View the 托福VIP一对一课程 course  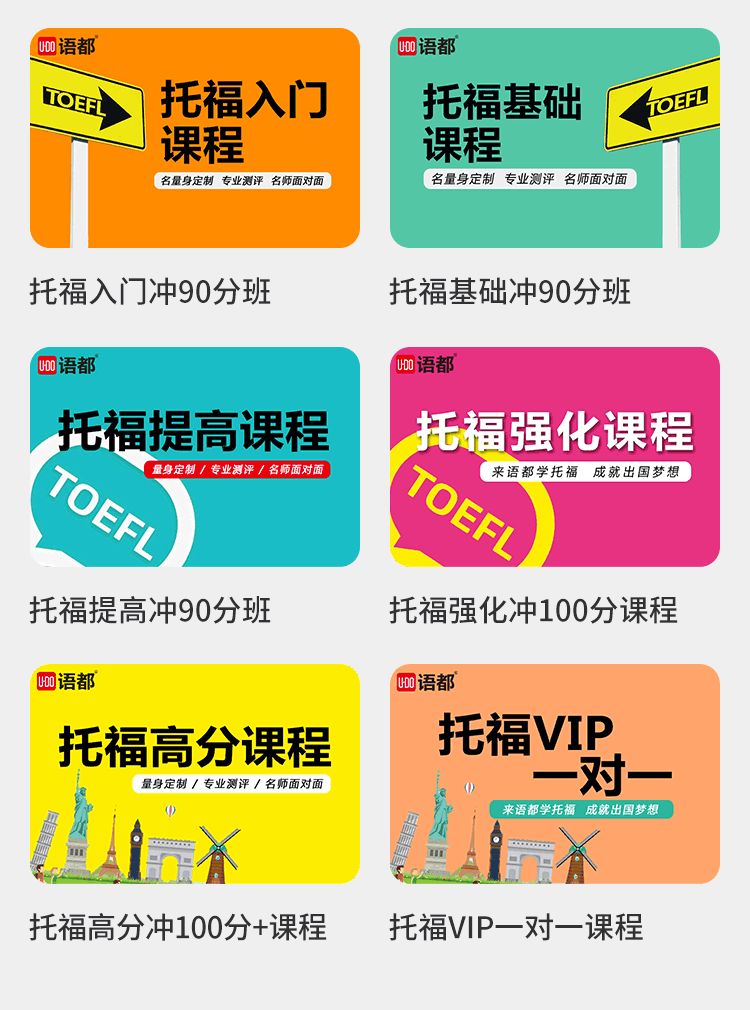coord(555,773)
